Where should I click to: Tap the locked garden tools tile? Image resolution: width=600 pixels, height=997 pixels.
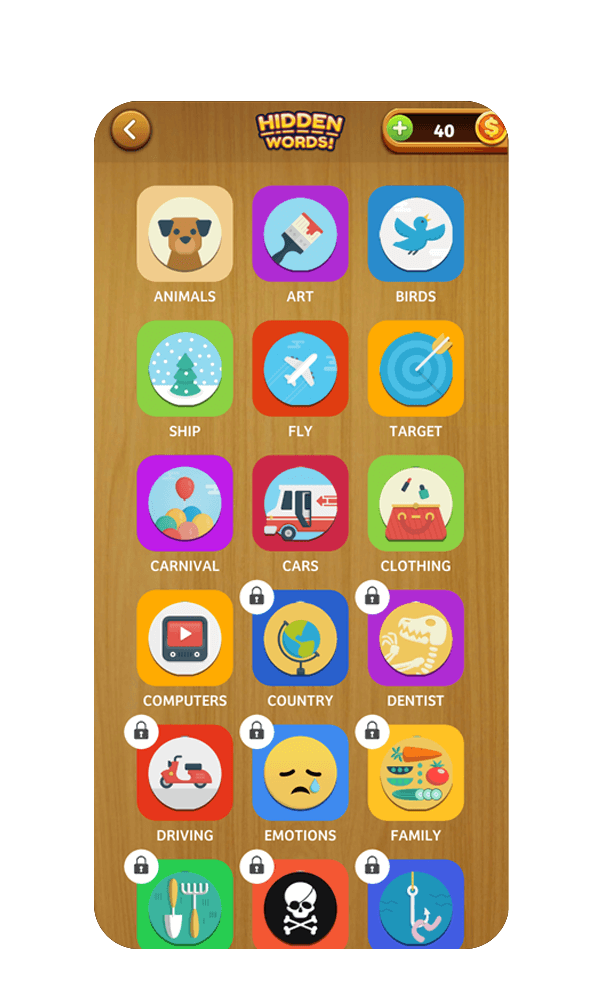click(185, 905)
